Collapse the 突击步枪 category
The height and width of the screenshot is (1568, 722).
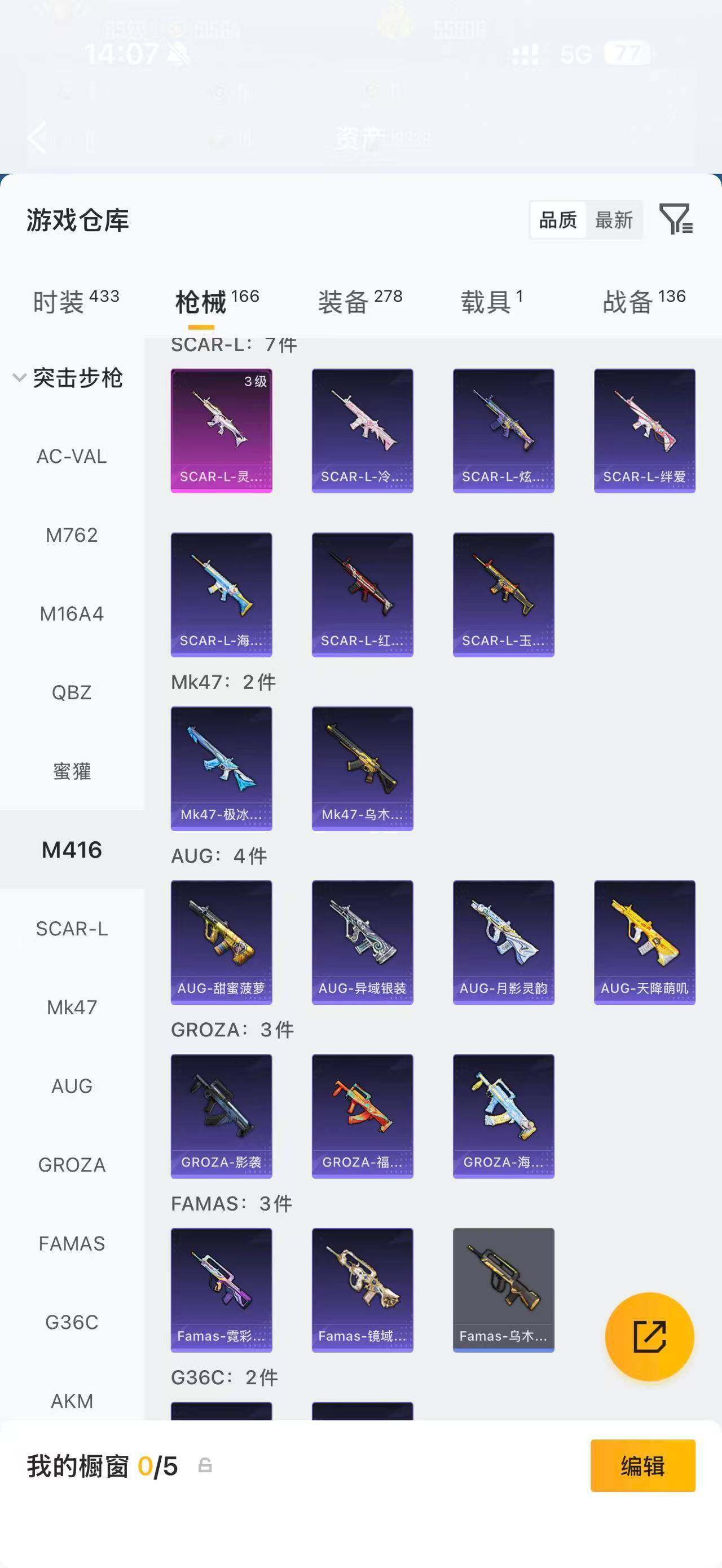68,378
